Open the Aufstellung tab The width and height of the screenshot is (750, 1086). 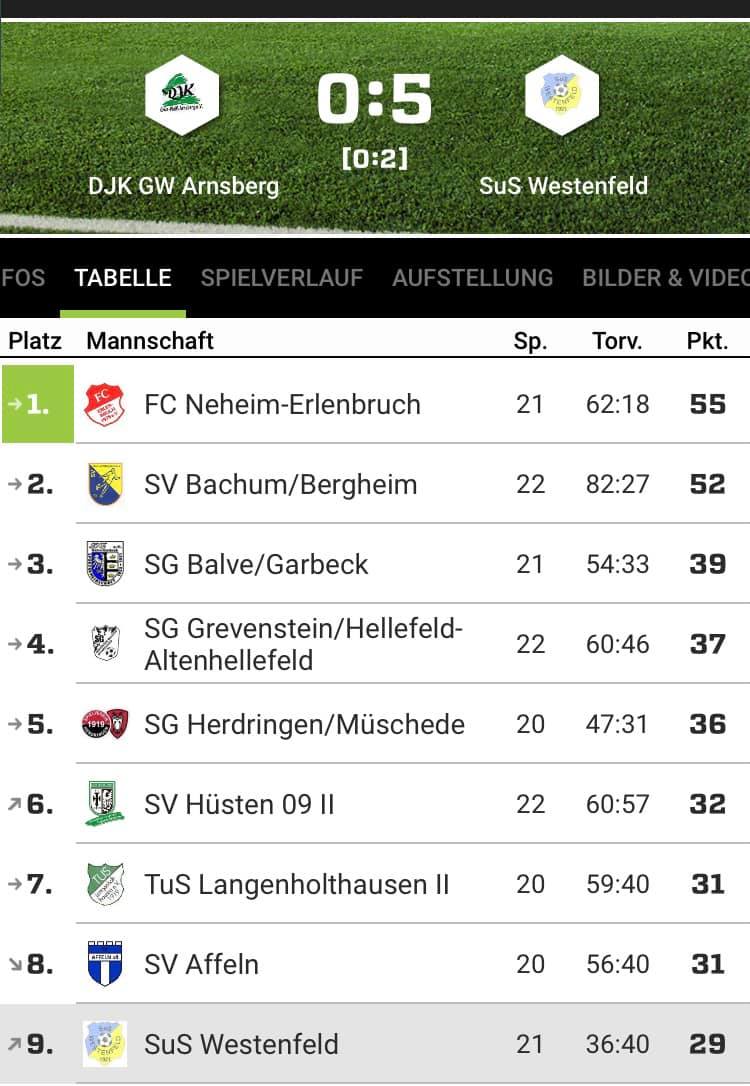472,277
